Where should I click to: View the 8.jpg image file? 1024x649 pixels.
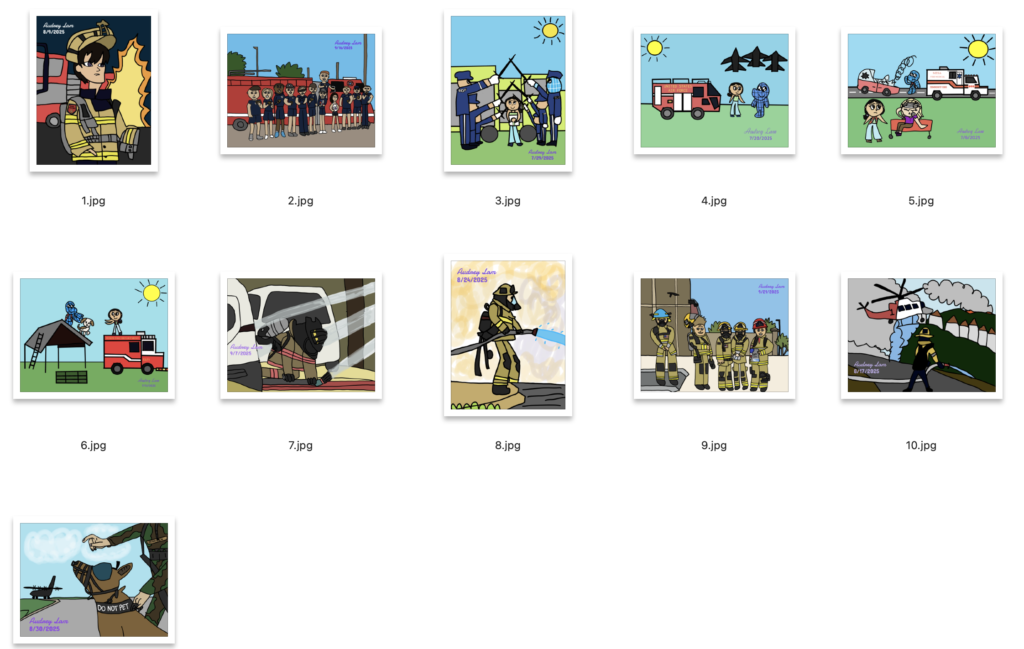coord(508,335)
